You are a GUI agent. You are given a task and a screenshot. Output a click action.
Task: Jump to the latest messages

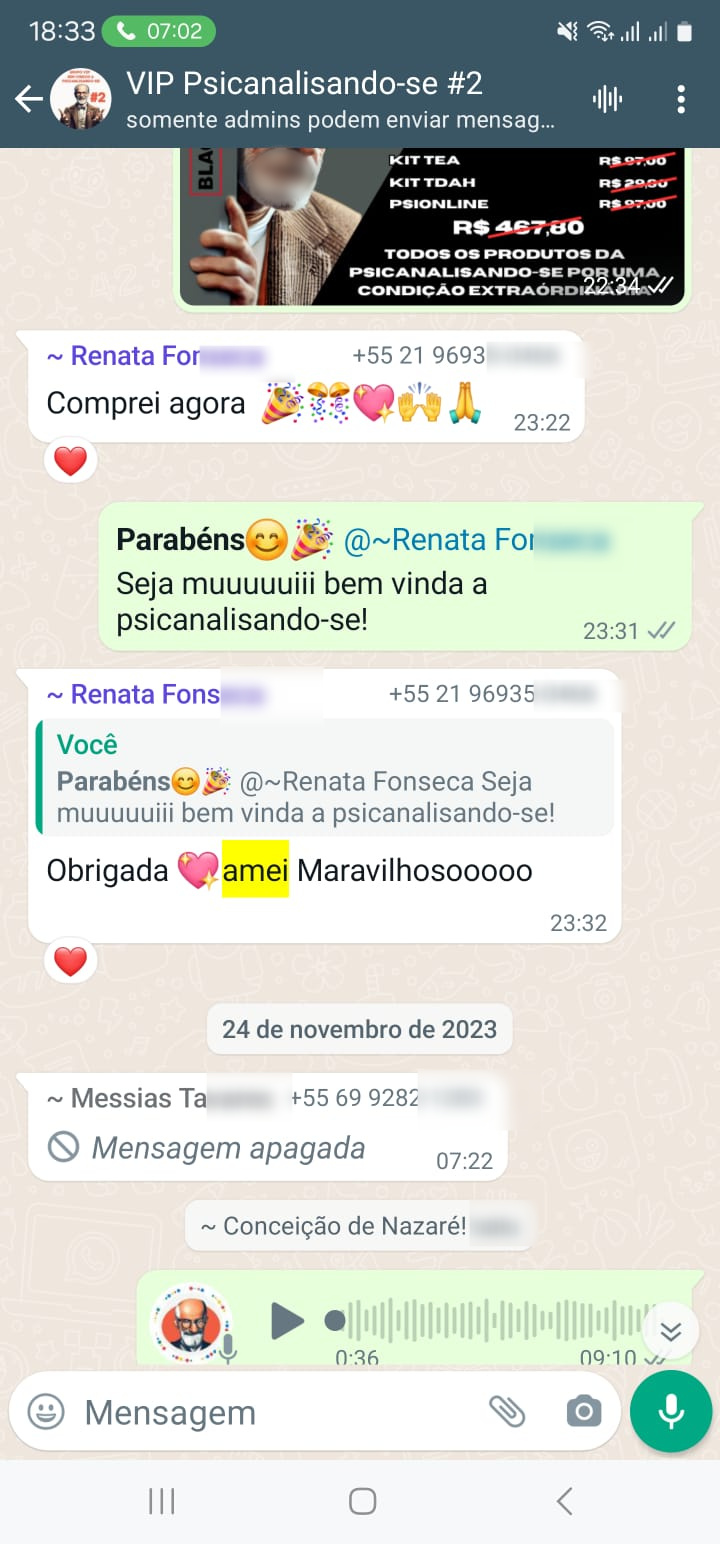click(670, 1331)
